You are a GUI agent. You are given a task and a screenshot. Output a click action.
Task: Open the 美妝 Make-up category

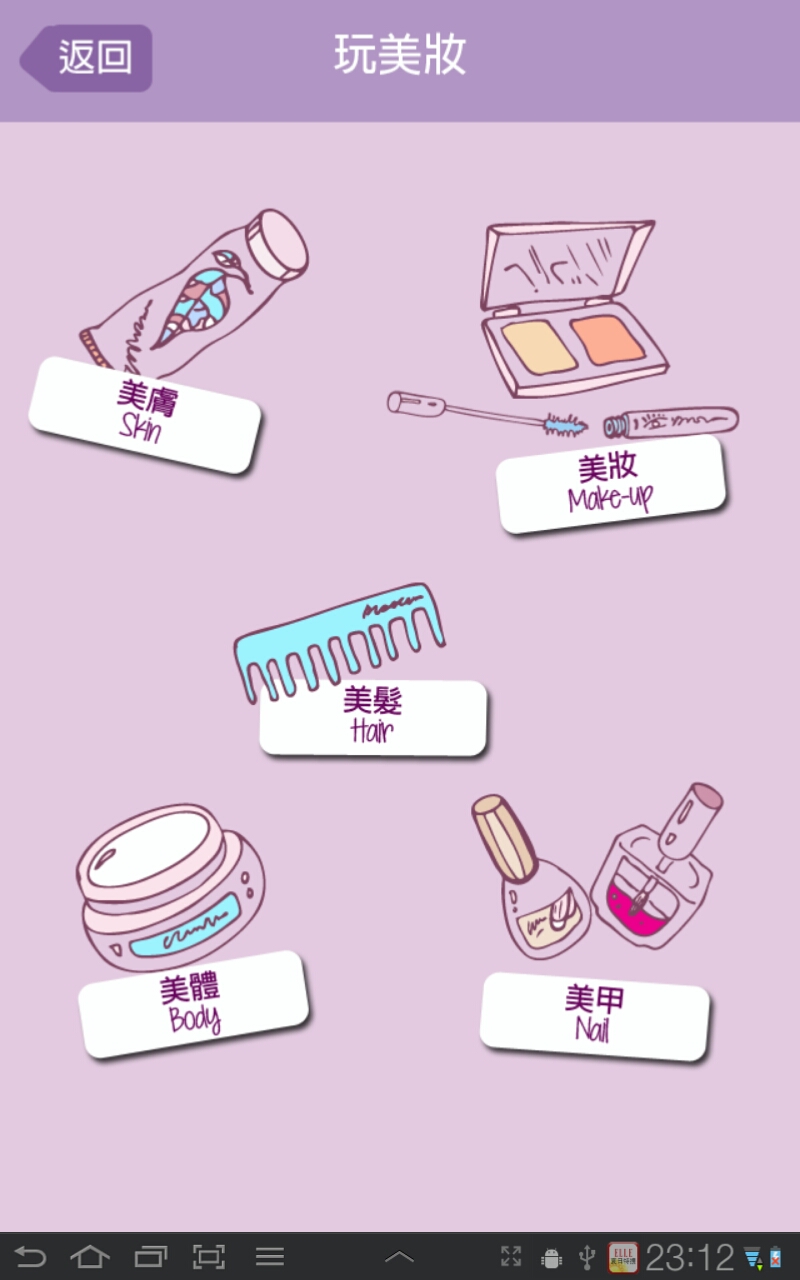pyautogui.click(x=610, y=484)
